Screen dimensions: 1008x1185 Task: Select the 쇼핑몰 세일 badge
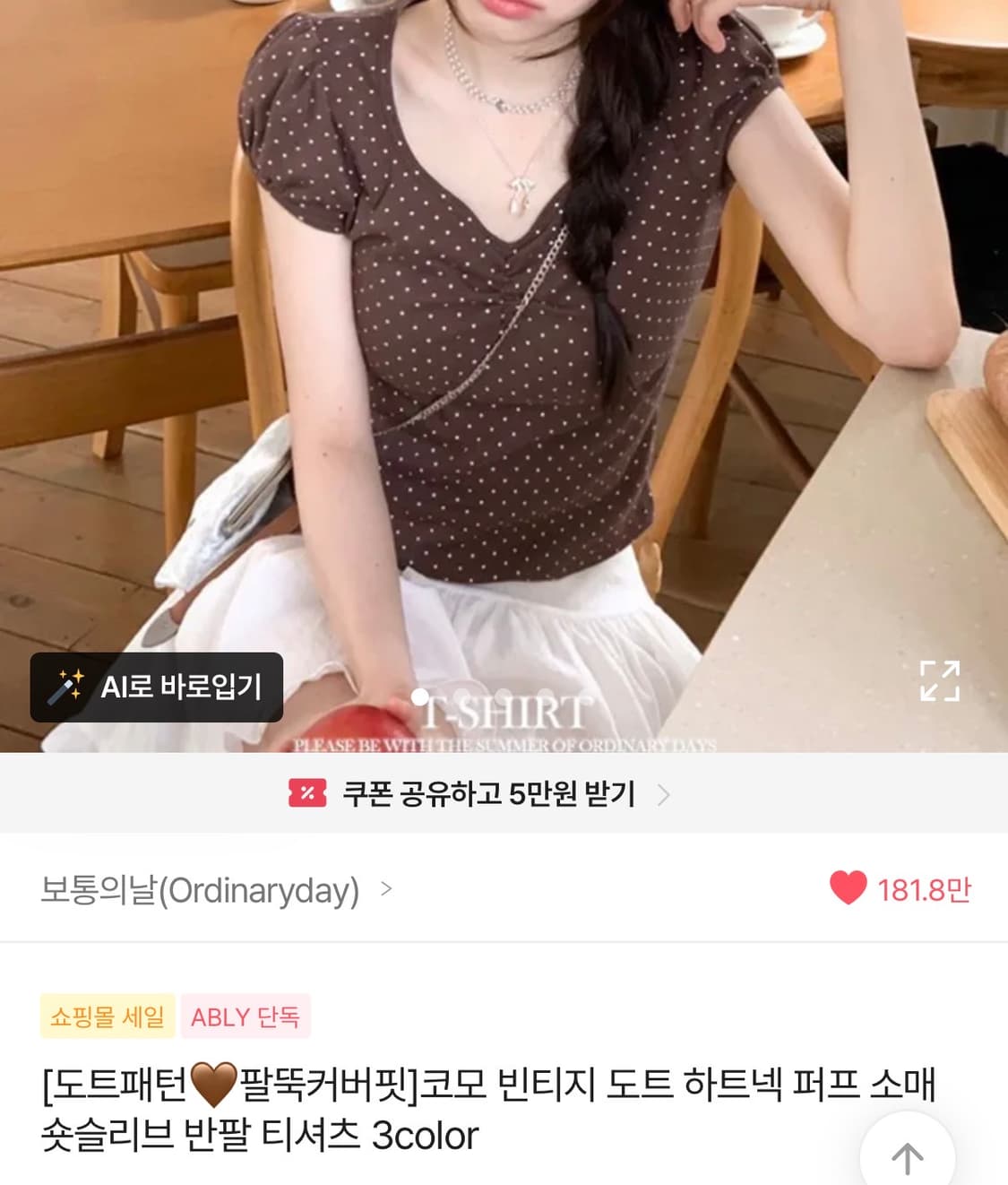(x=107, y=1017)
